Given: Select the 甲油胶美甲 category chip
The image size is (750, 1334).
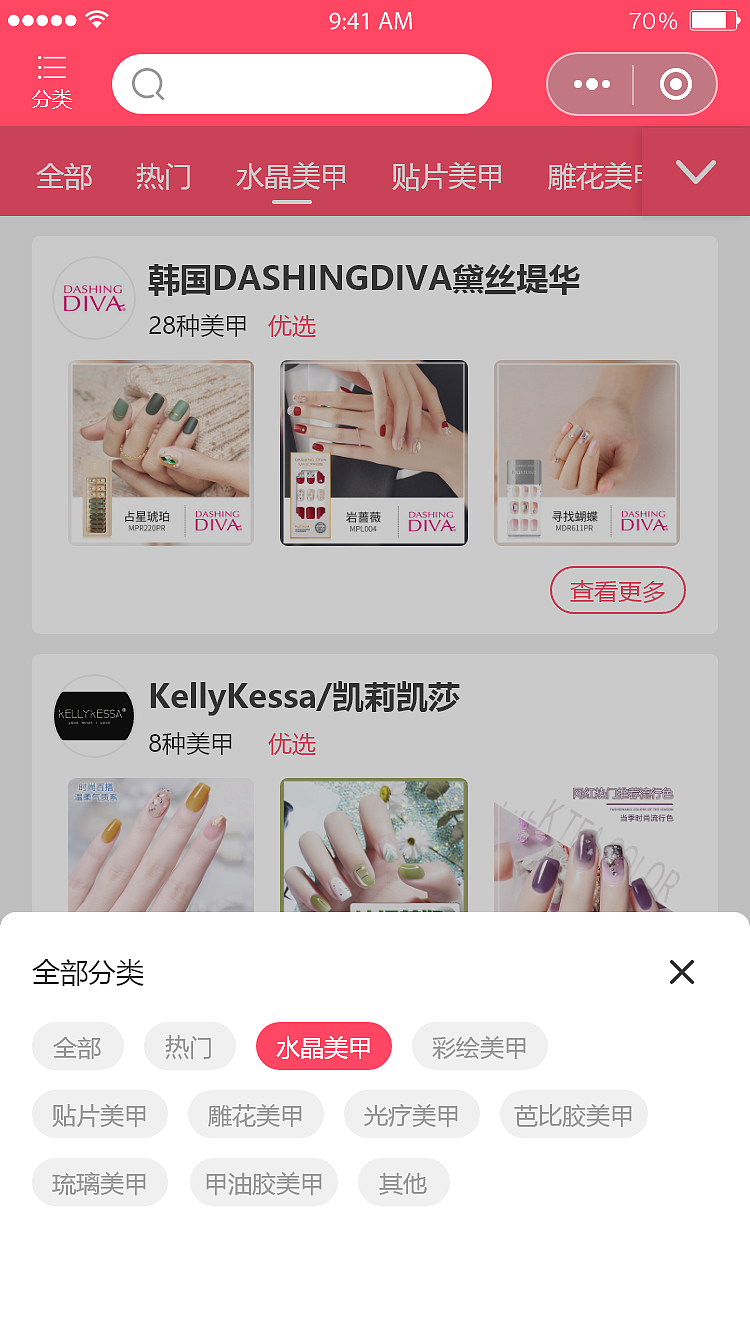Looking at the screenshot, I should 263,1182.
